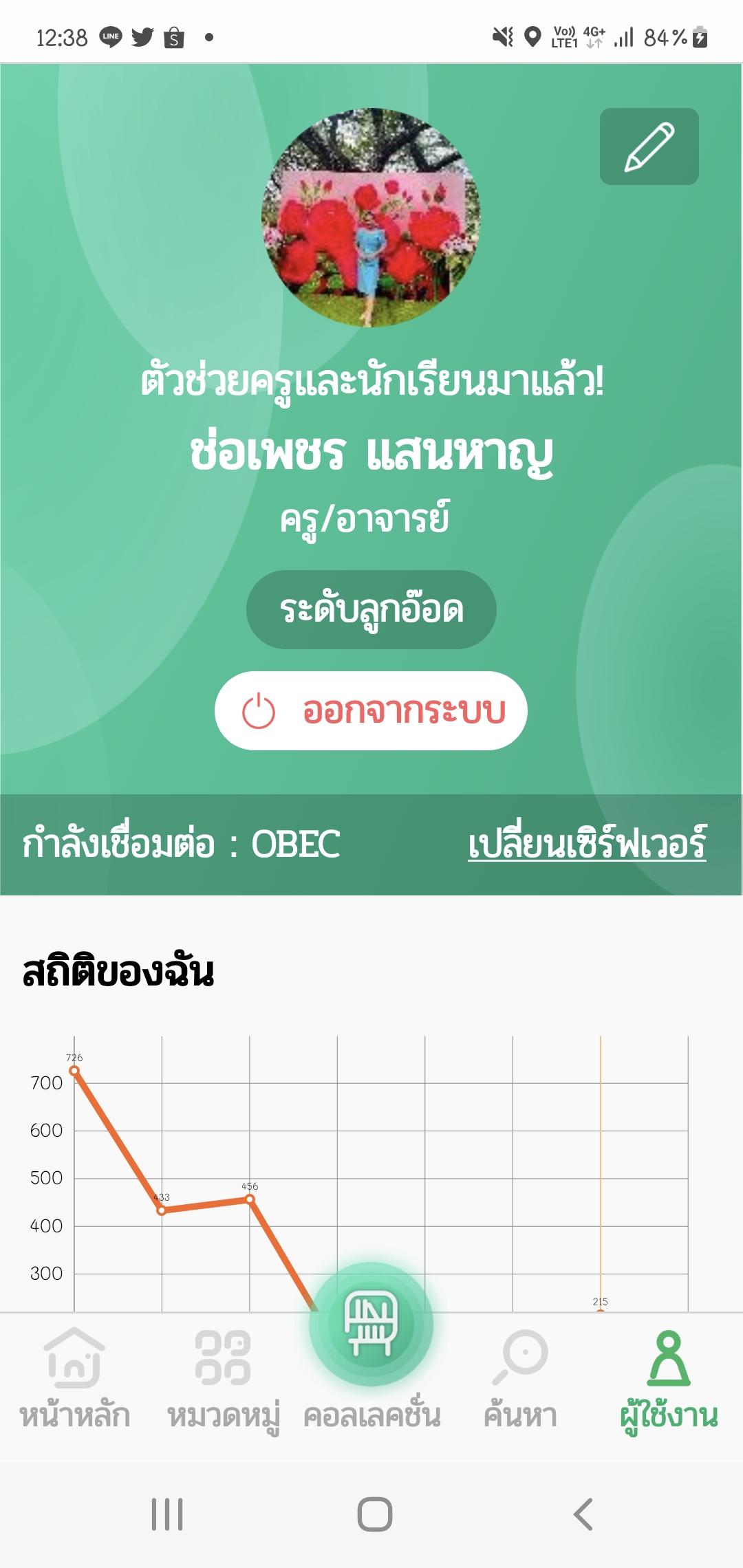The width and height of the screenshot is (743, 1568).
Task: Tap the เปลี่ยนเซิร์ฟเวอร์ link
Action: 587,844
